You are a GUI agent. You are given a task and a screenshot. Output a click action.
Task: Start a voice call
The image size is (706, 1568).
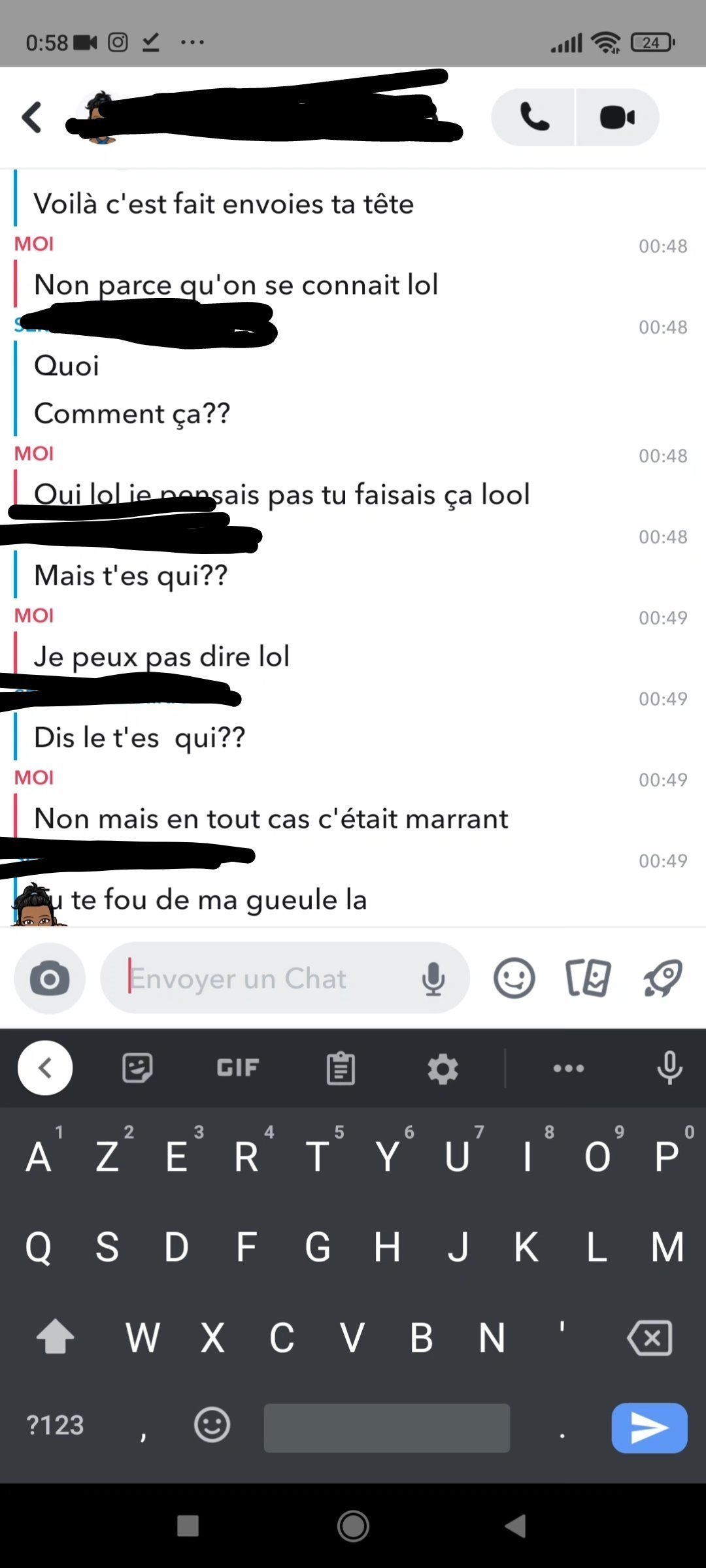pyautogui.click(x=534, y=118)
